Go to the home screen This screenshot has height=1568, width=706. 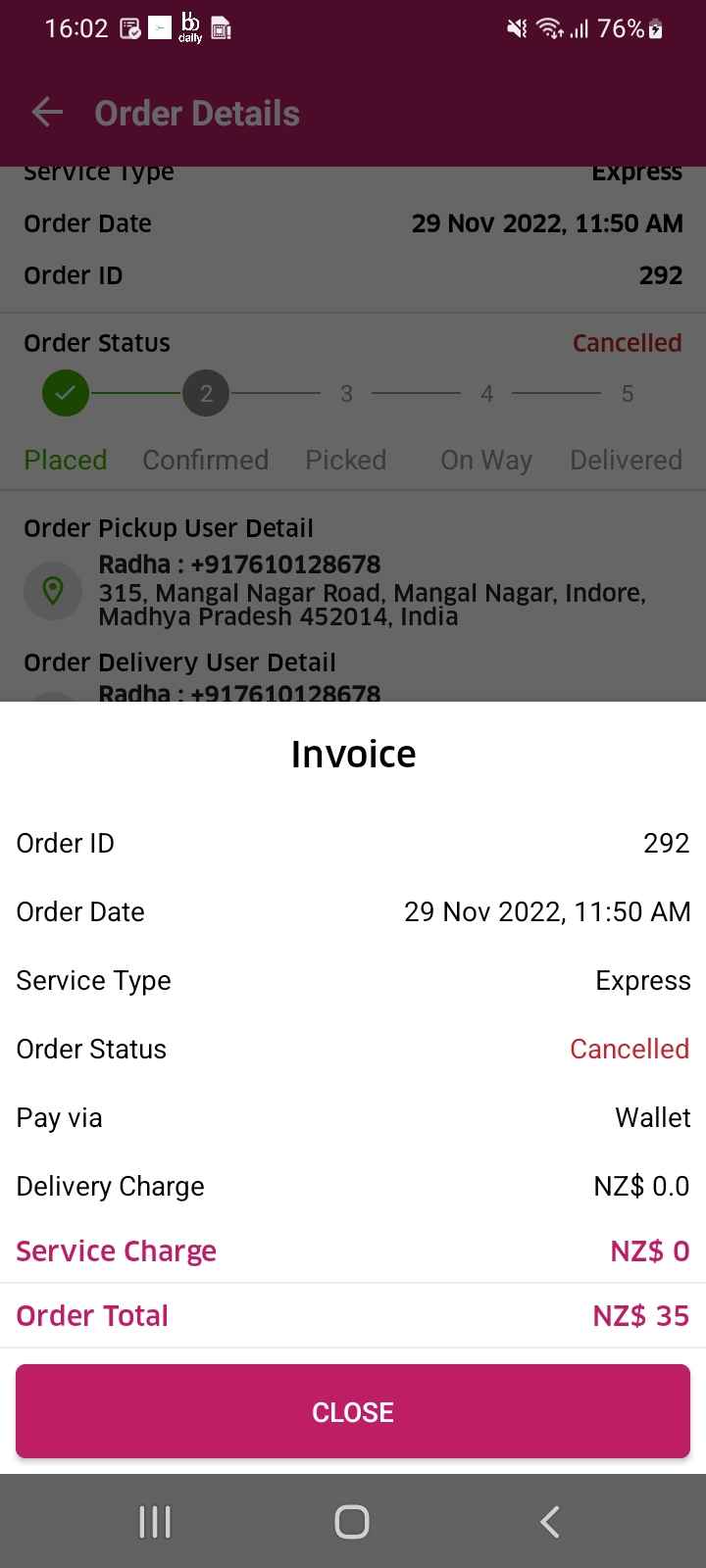352,1522
